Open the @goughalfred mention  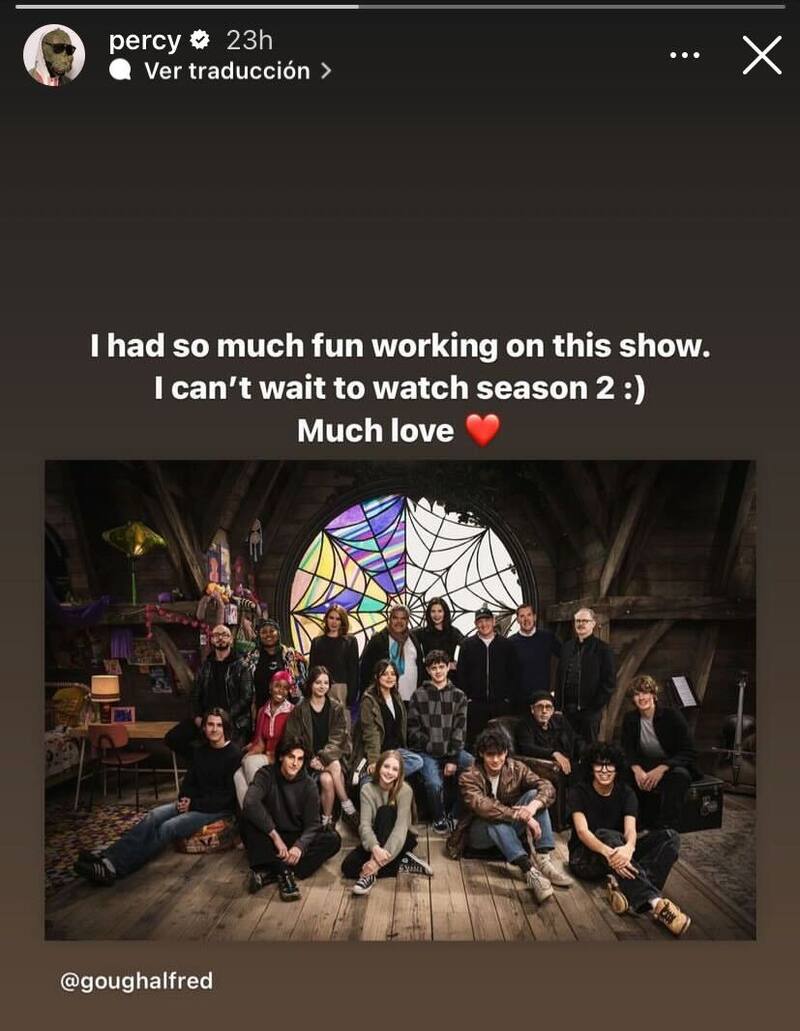coord(137,981)
